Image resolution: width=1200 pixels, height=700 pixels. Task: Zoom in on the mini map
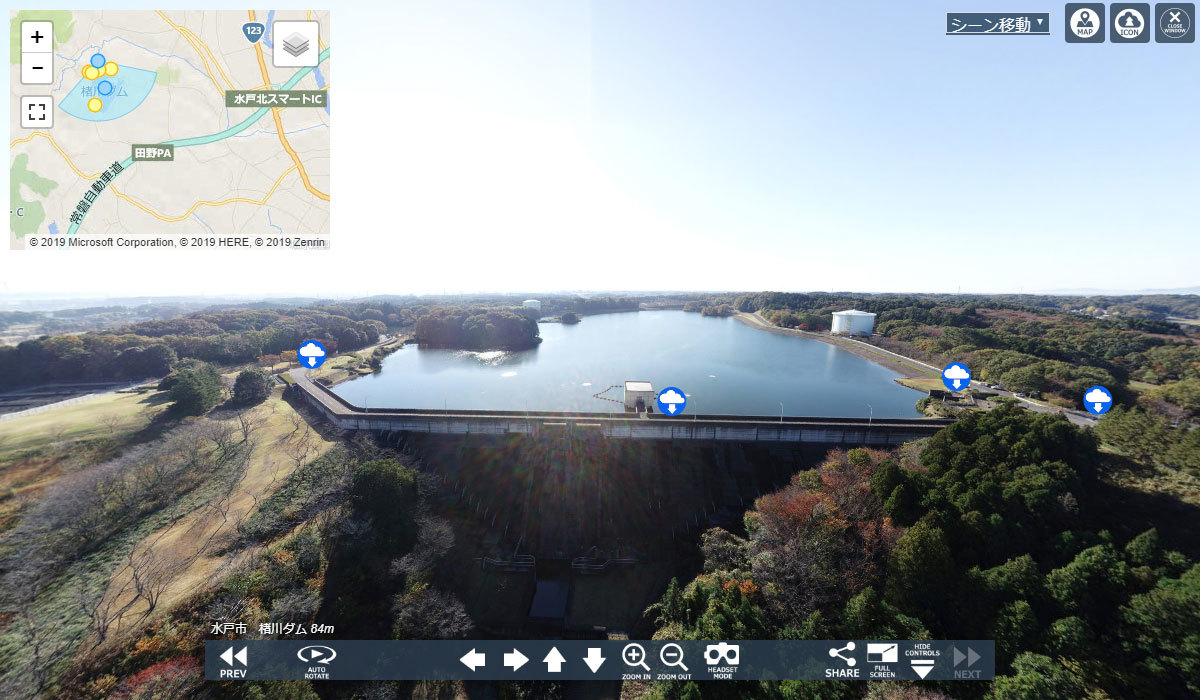click(x=37, y=38)
